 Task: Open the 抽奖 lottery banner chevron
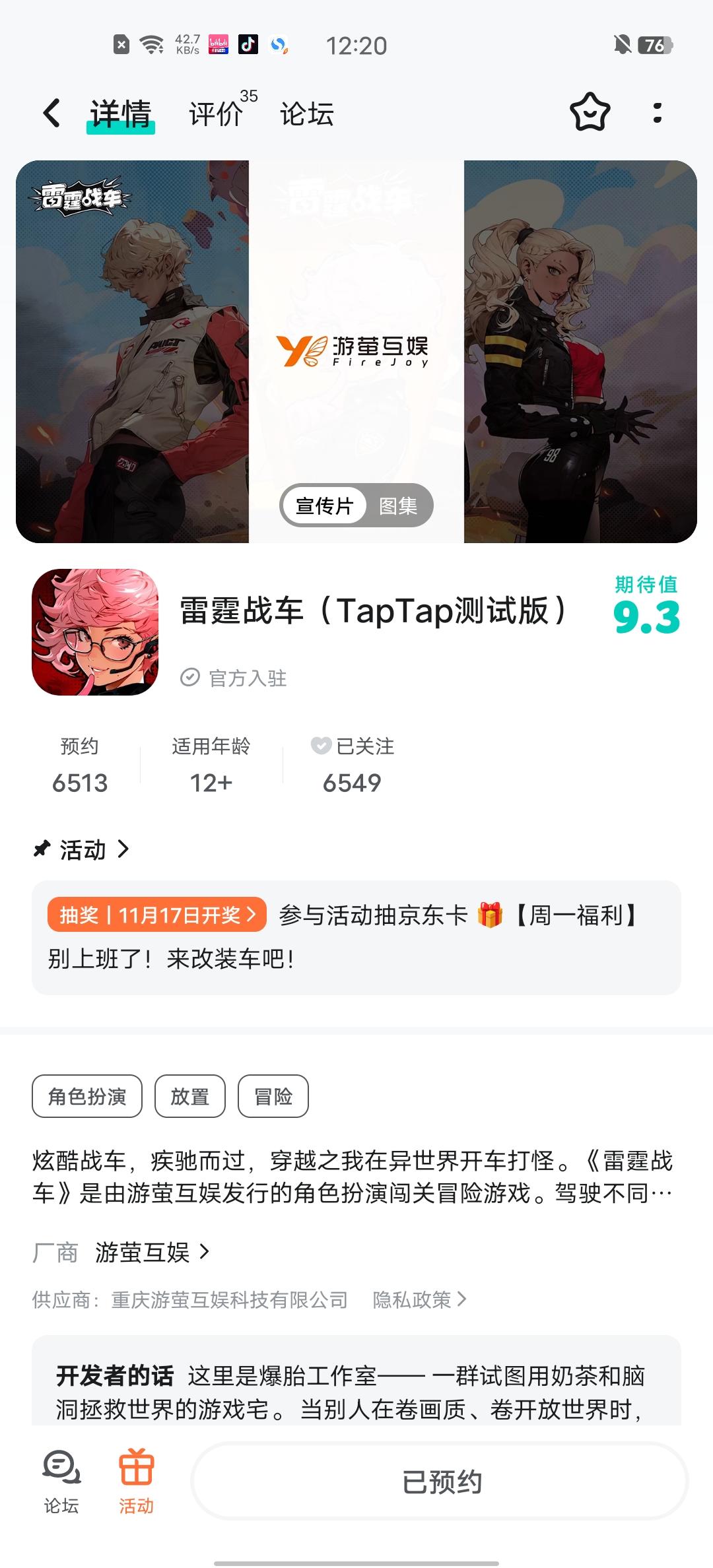tap(251, 915)
